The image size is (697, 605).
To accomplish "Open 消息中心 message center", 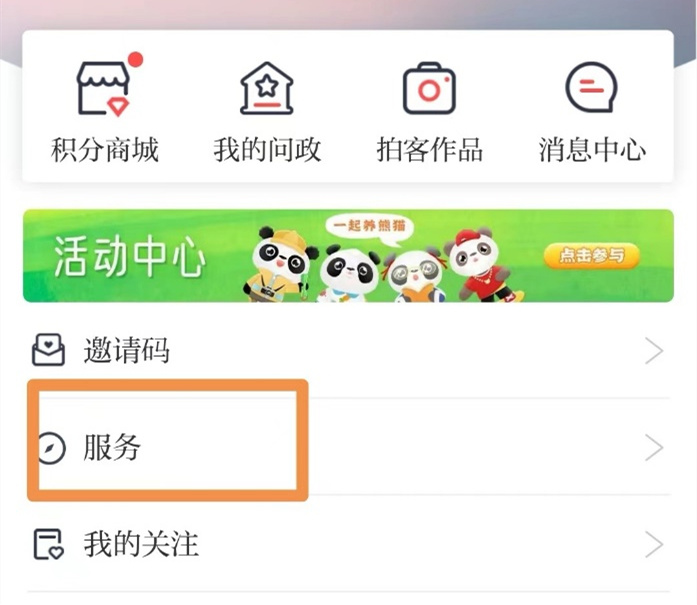I will pyautogui.click(x=591, y=112).
